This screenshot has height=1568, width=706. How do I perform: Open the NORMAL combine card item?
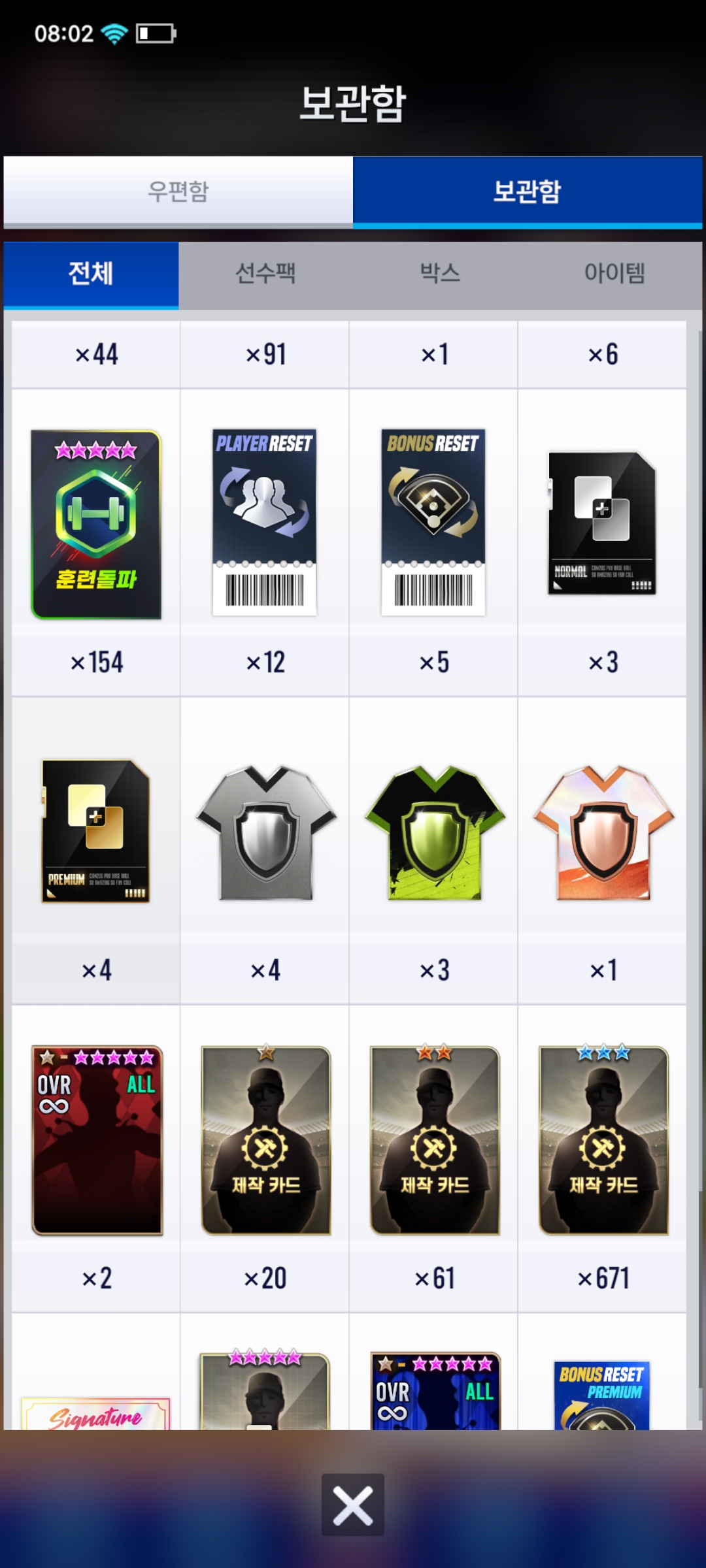[602, 523]
